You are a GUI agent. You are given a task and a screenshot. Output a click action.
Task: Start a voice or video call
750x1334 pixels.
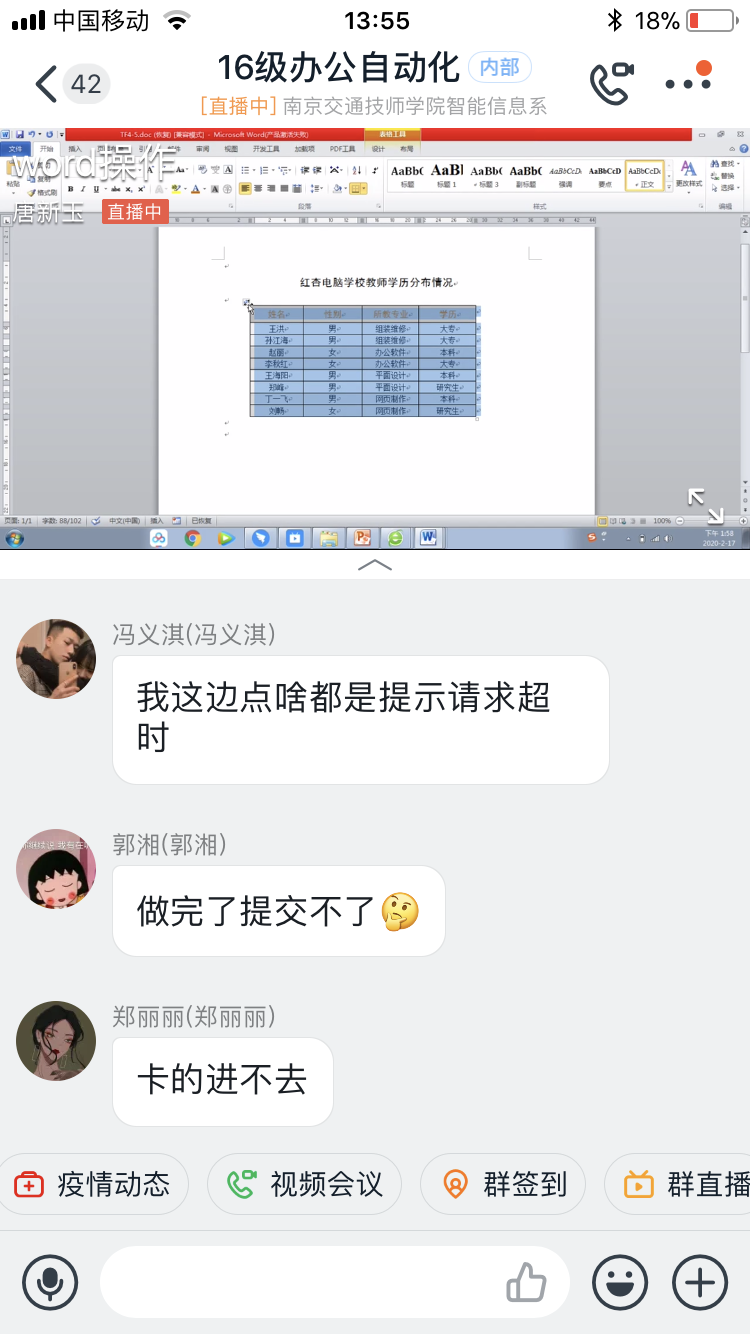611,84
